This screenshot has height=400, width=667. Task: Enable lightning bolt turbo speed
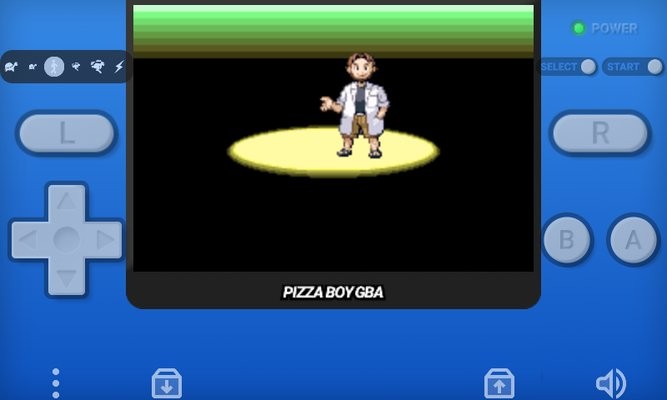(119, 67)
